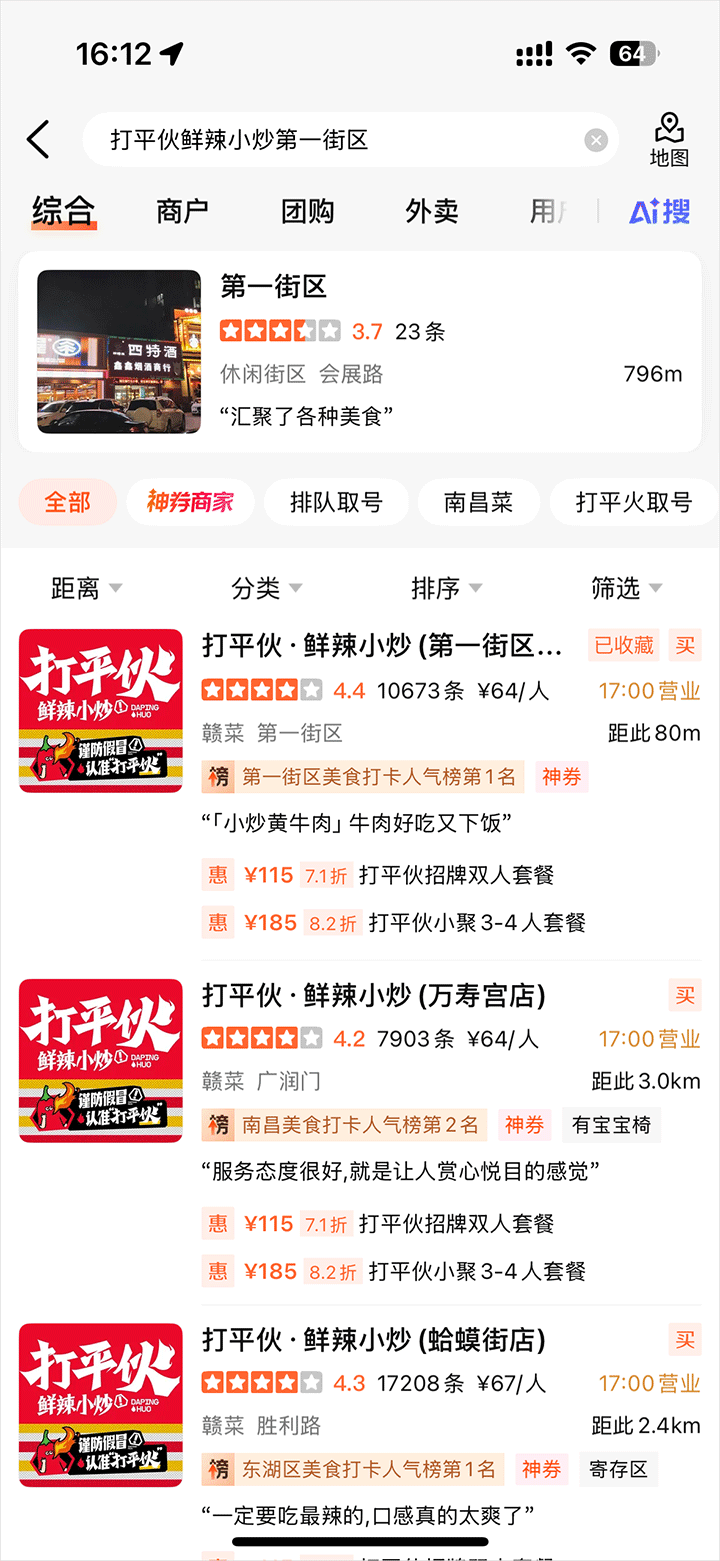Image resolution: width=720 pixels, height=1561 pixels.
Task: Switch to the 团购 tab
Action: point(307,211)
